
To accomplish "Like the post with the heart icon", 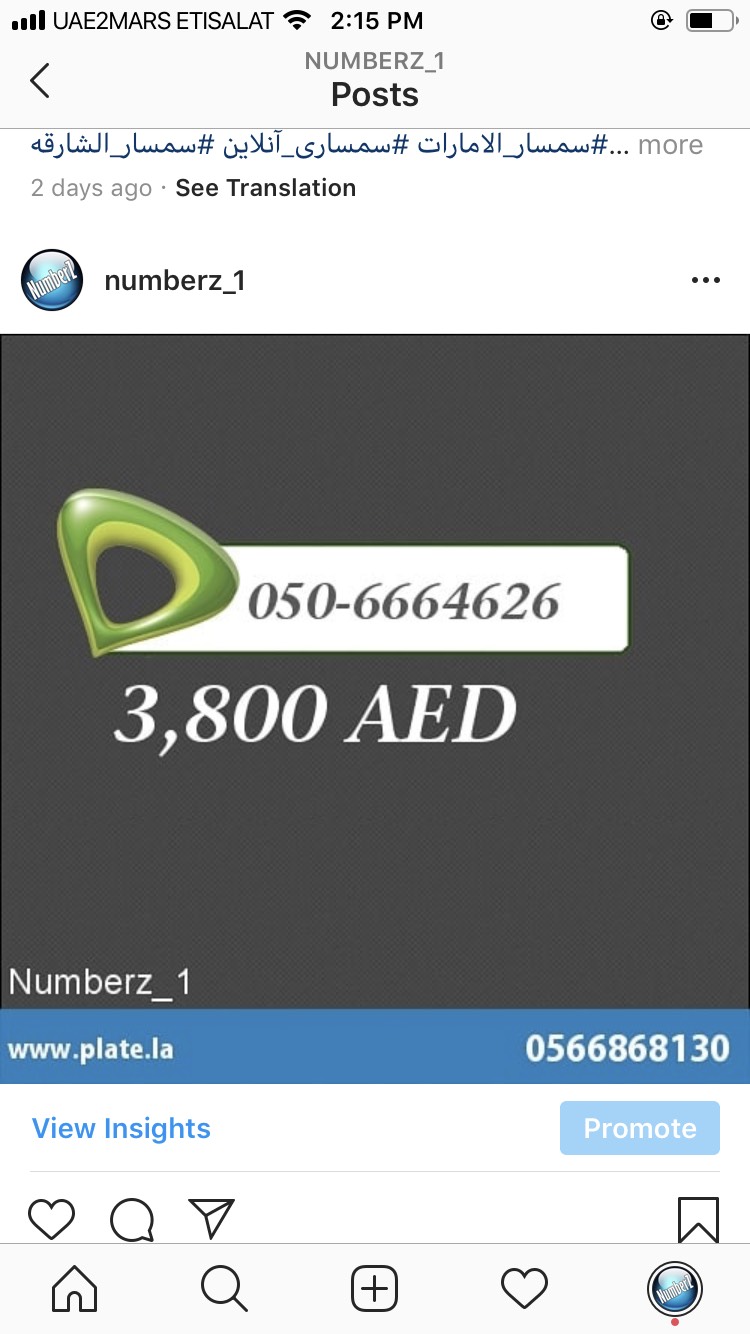I will coord(51,1219).
